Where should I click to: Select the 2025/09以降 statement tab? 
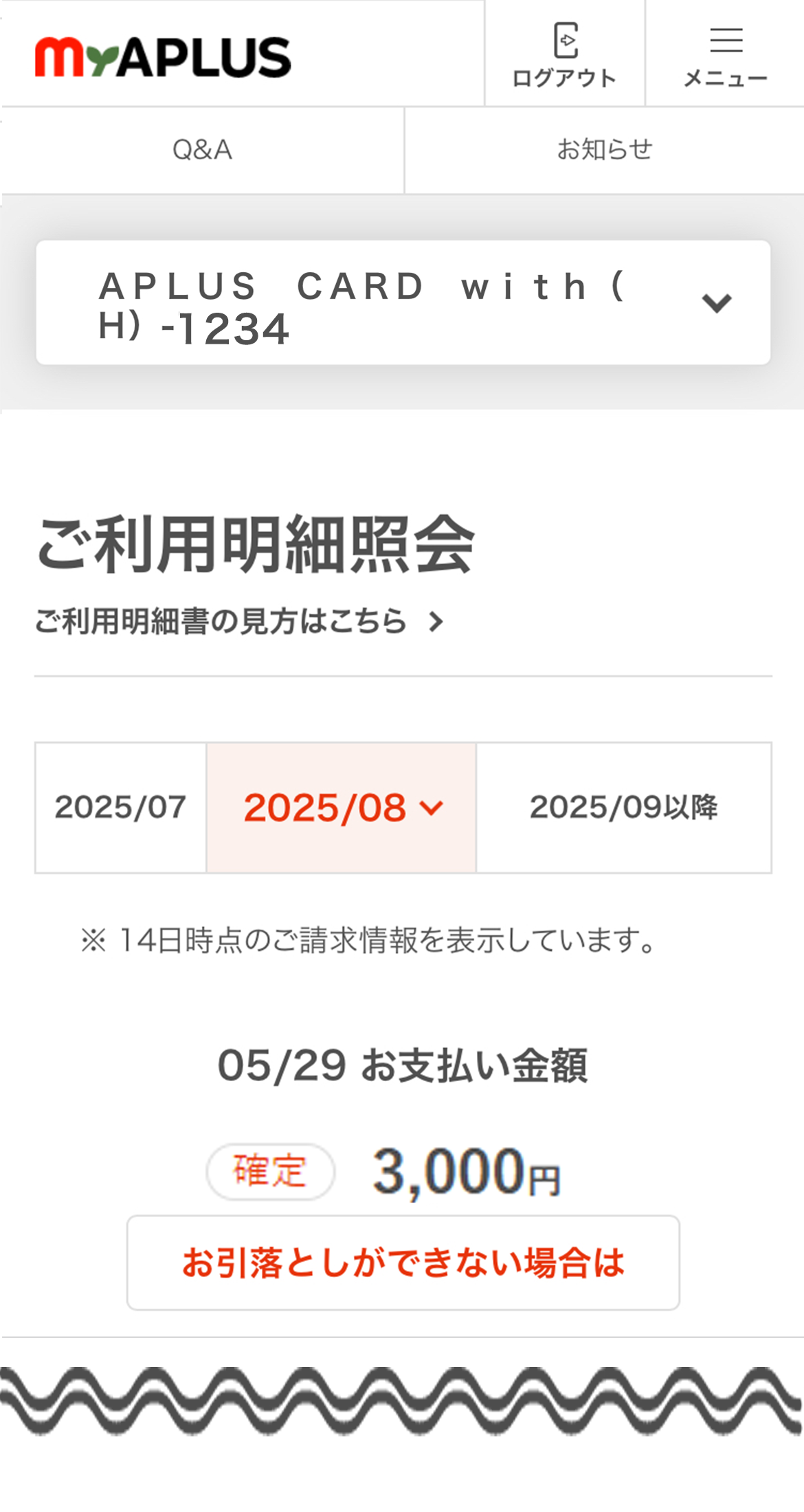(623, 808)
